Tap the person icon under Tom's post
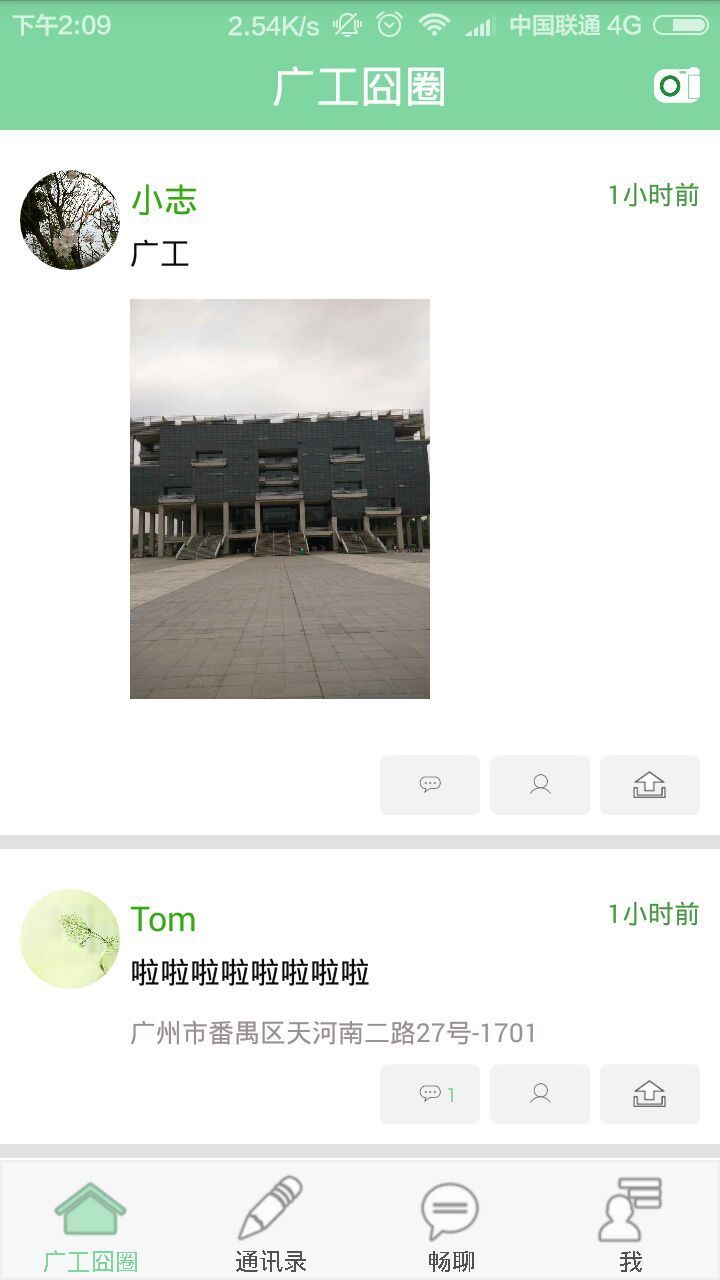This screenshot has height=1280, width=720. click(x=540, y=1094)
